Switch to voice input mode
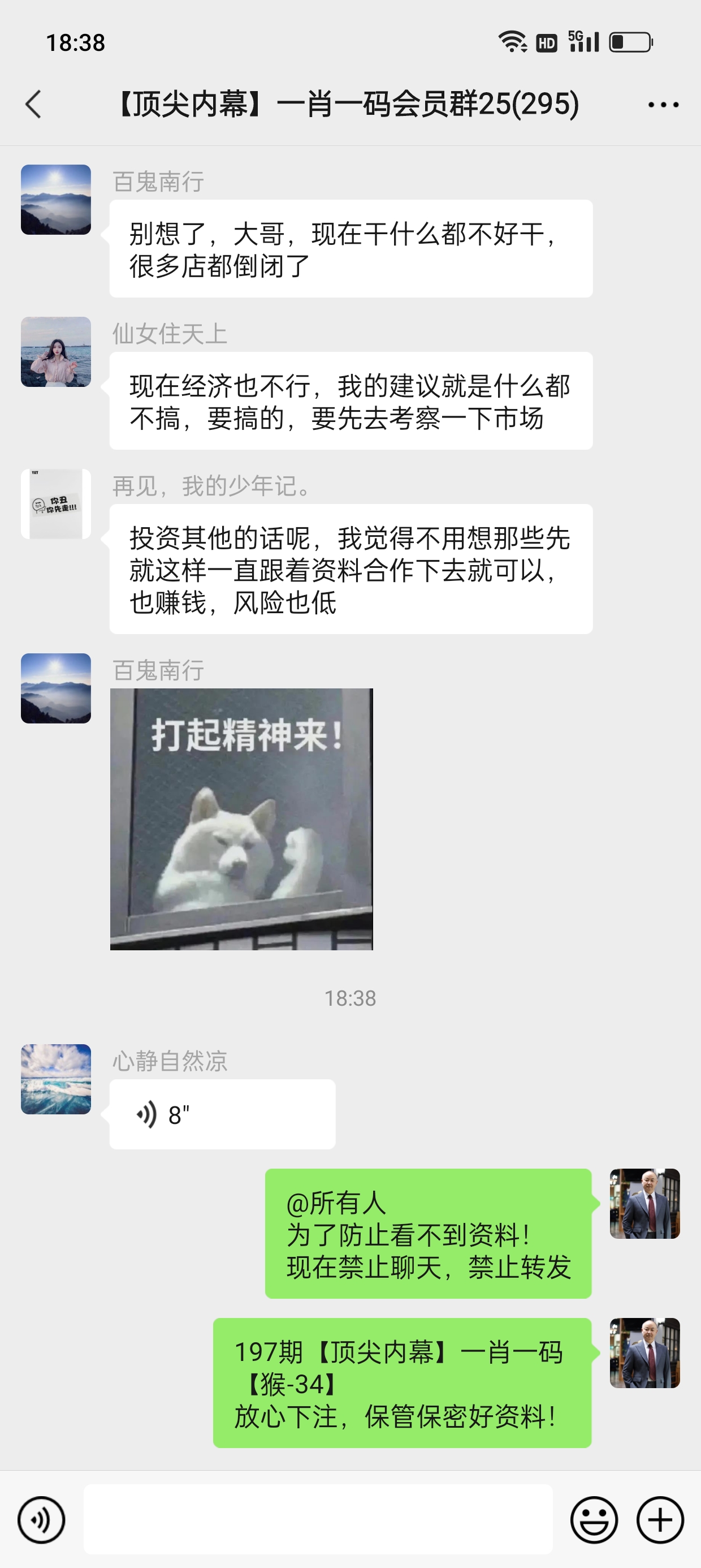 click(41, 1520)
